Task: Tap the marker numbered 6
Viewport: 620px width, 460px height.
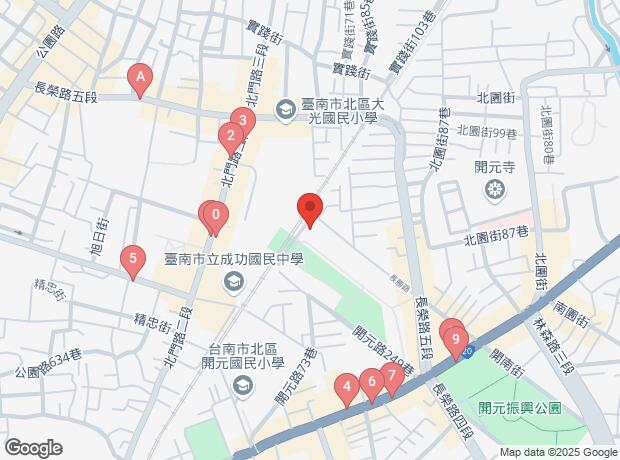Action: tap(371, 381)
